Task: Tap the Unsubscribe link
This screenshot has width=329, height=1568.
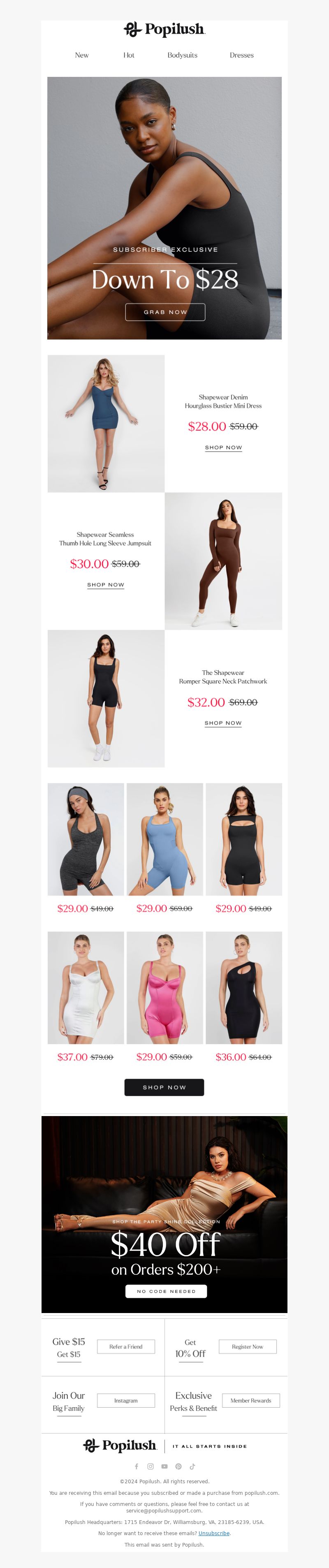Action: pos(214,1533)
